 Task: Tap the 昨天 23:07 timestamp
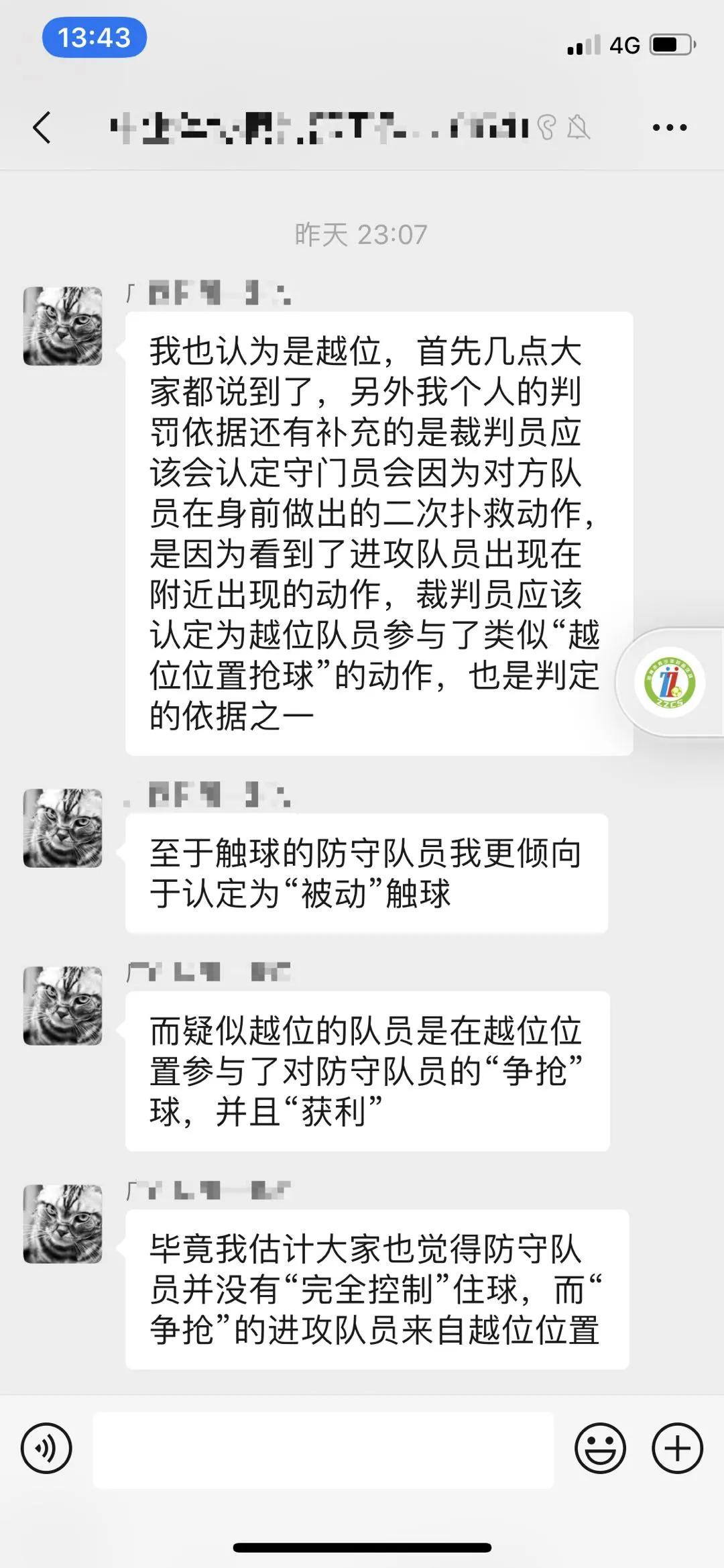click(362, 233)
